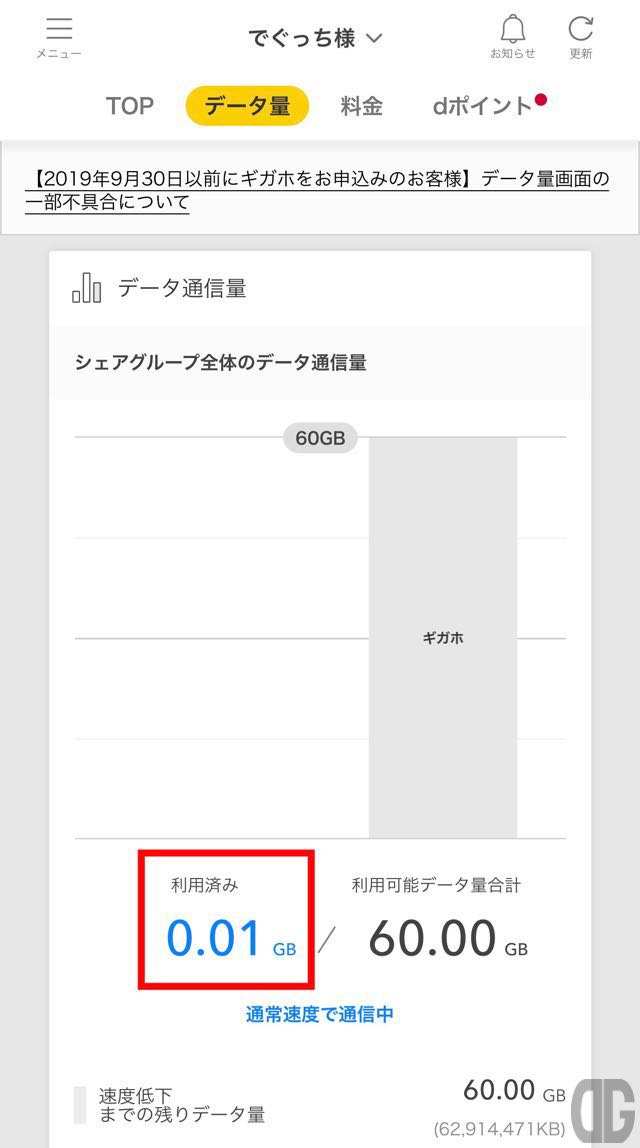Select the データ量 tab
This screenshot has height=1148, width=640.
(x=248, y=106)
